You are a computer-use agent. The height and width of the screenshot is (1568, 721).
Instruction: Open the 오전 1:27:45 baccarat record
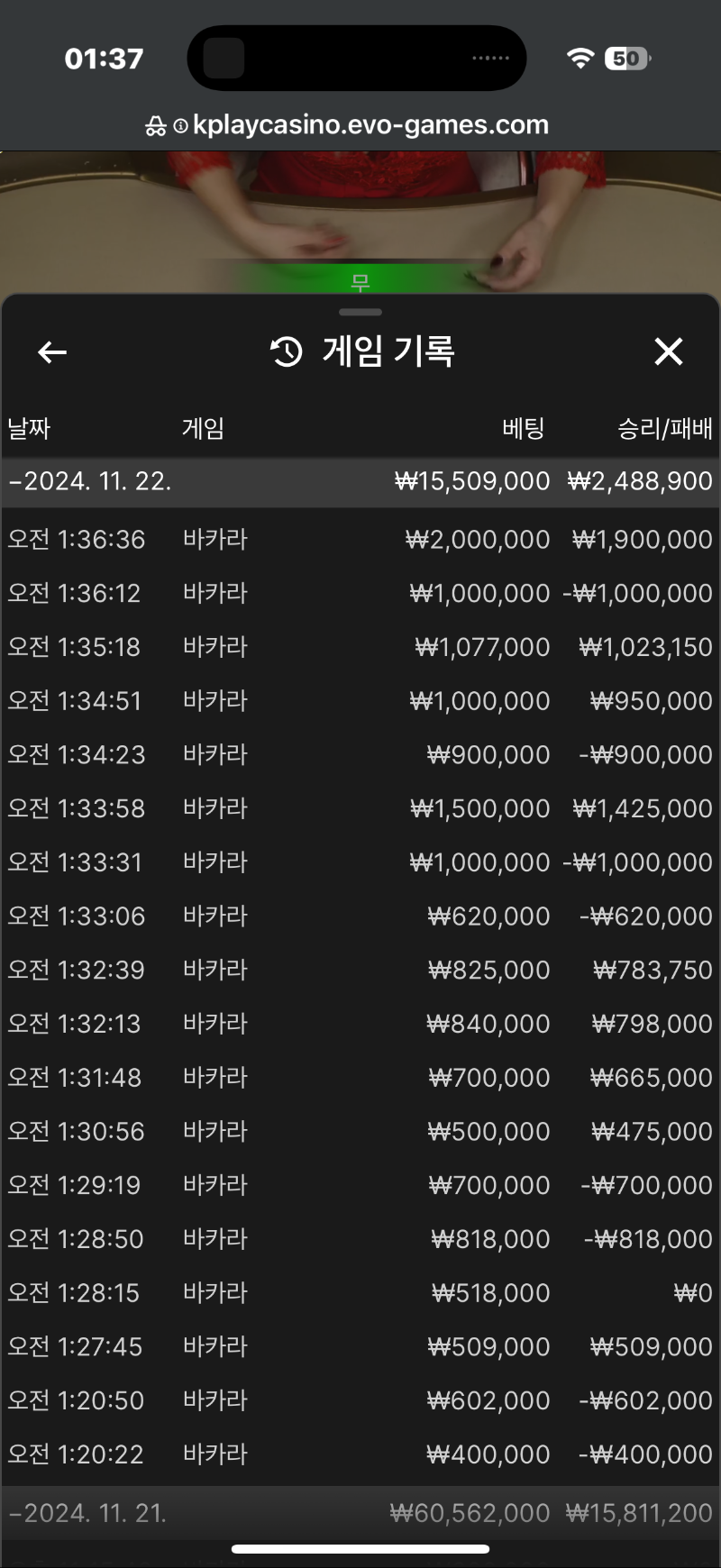pyautogui.click(x=360, y=1346)
